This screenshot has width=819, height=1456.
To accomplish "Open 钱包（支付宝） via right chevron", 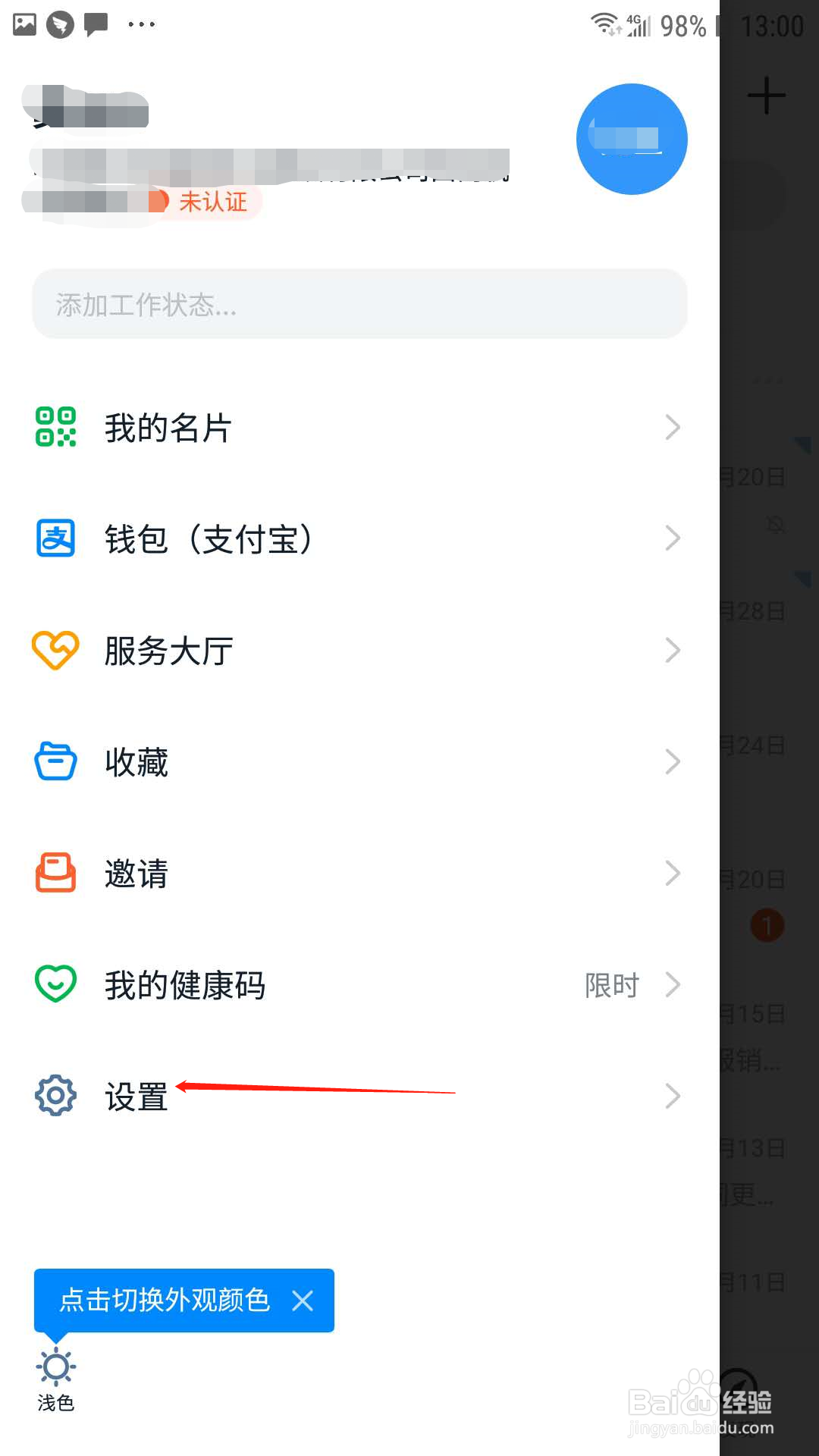I will pos(673,538).
